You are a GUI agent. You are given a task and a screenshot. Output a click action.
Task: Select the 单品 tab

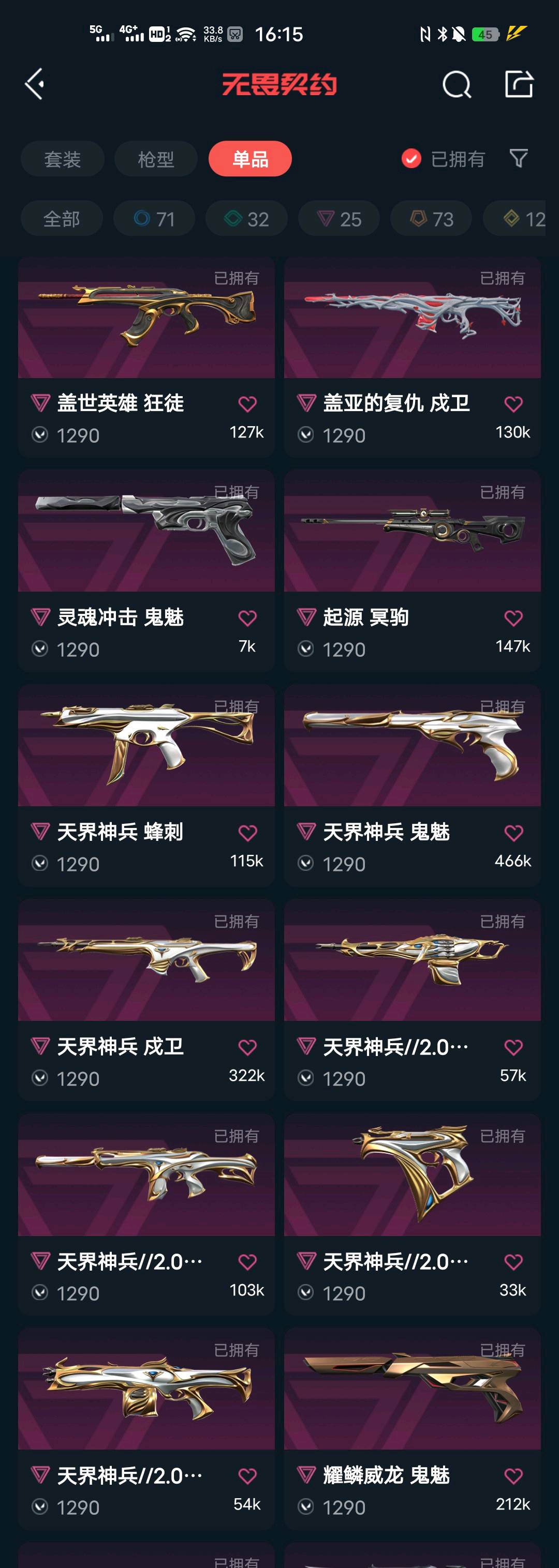[x=249, y=159]
